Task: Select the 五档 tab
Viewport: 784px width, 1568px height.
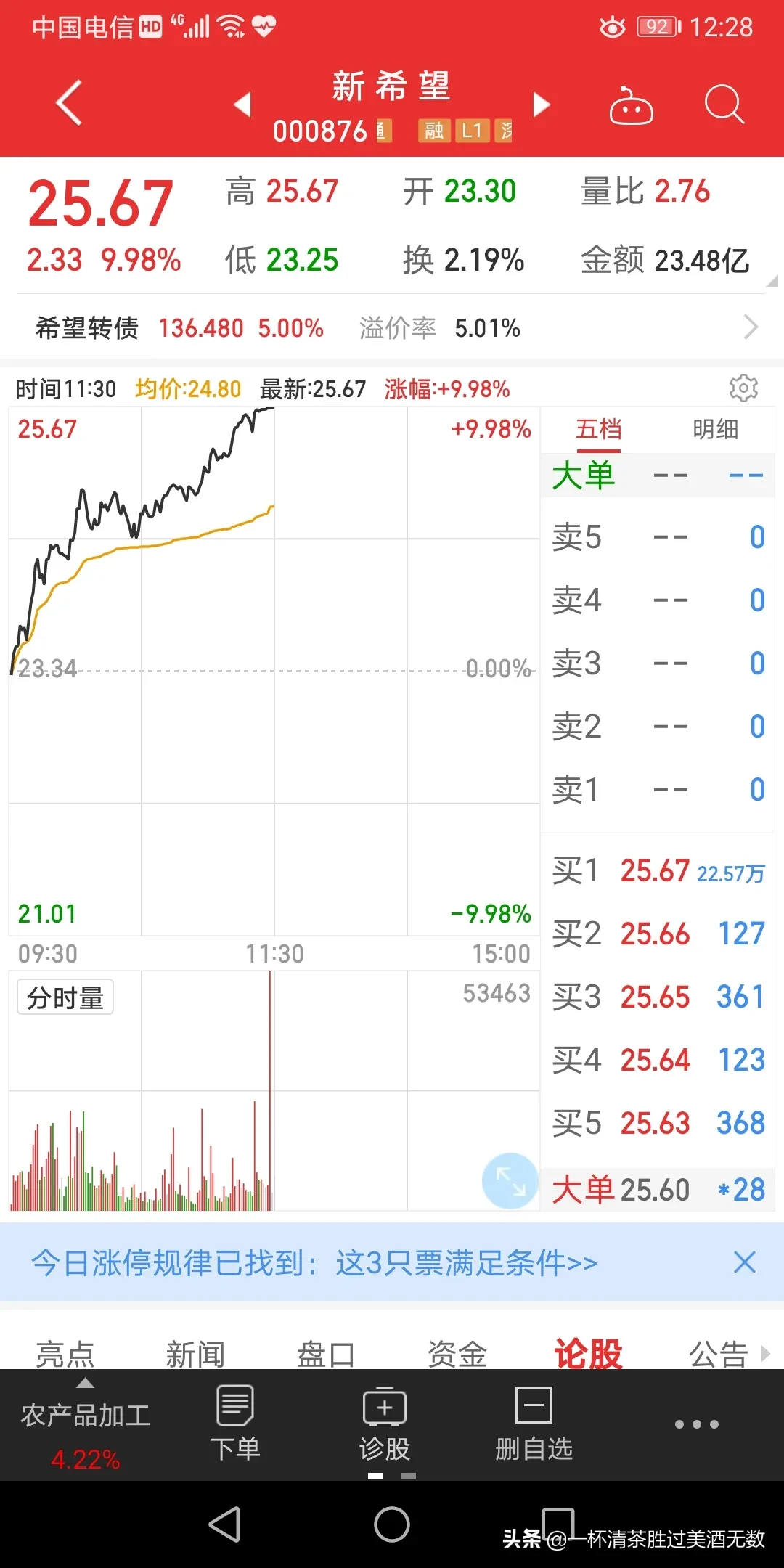Action: tap(598, 429)
